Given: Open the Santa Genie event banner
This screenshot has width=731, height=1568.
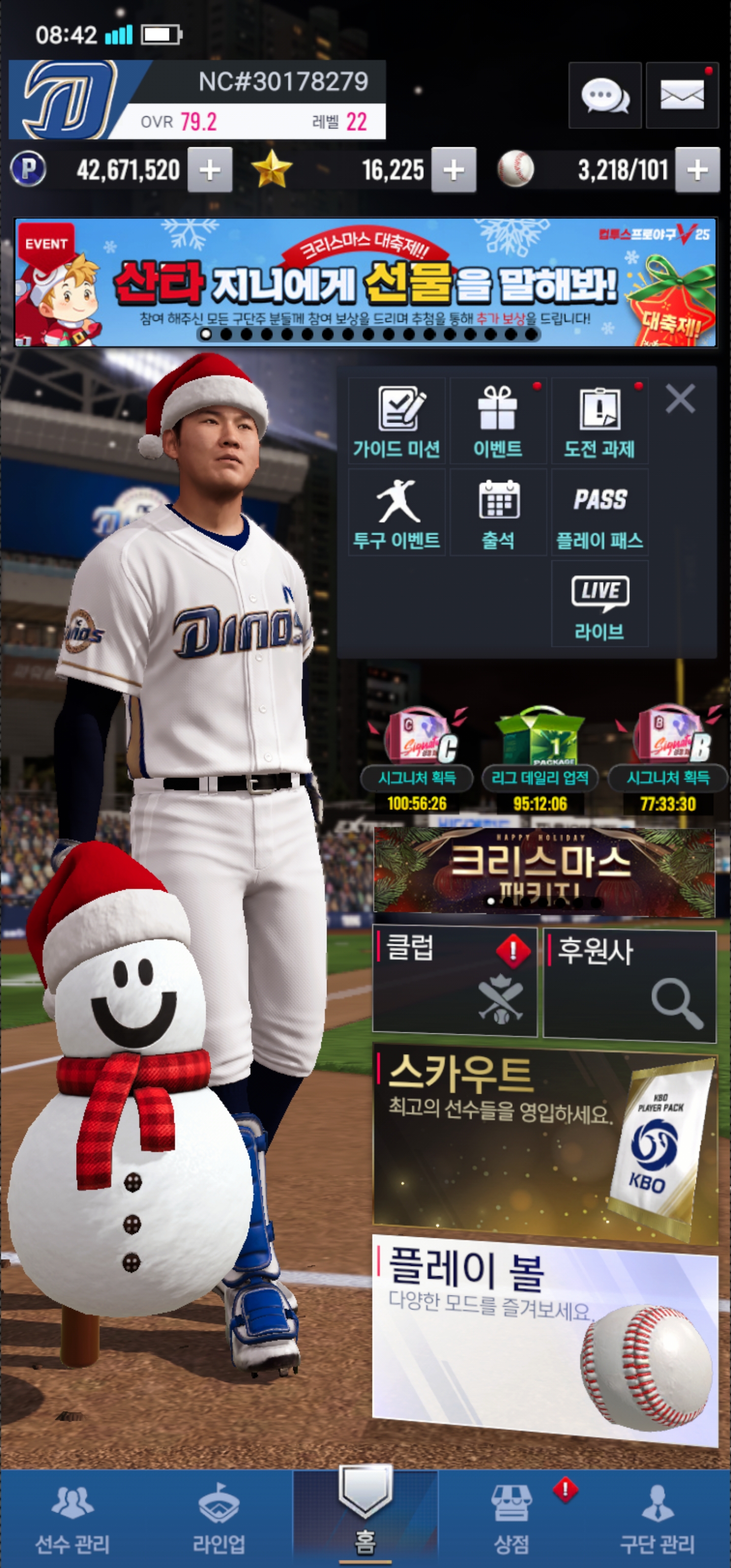Looking at the screenshot, I should pyautogui.click(x=365, y=282).
